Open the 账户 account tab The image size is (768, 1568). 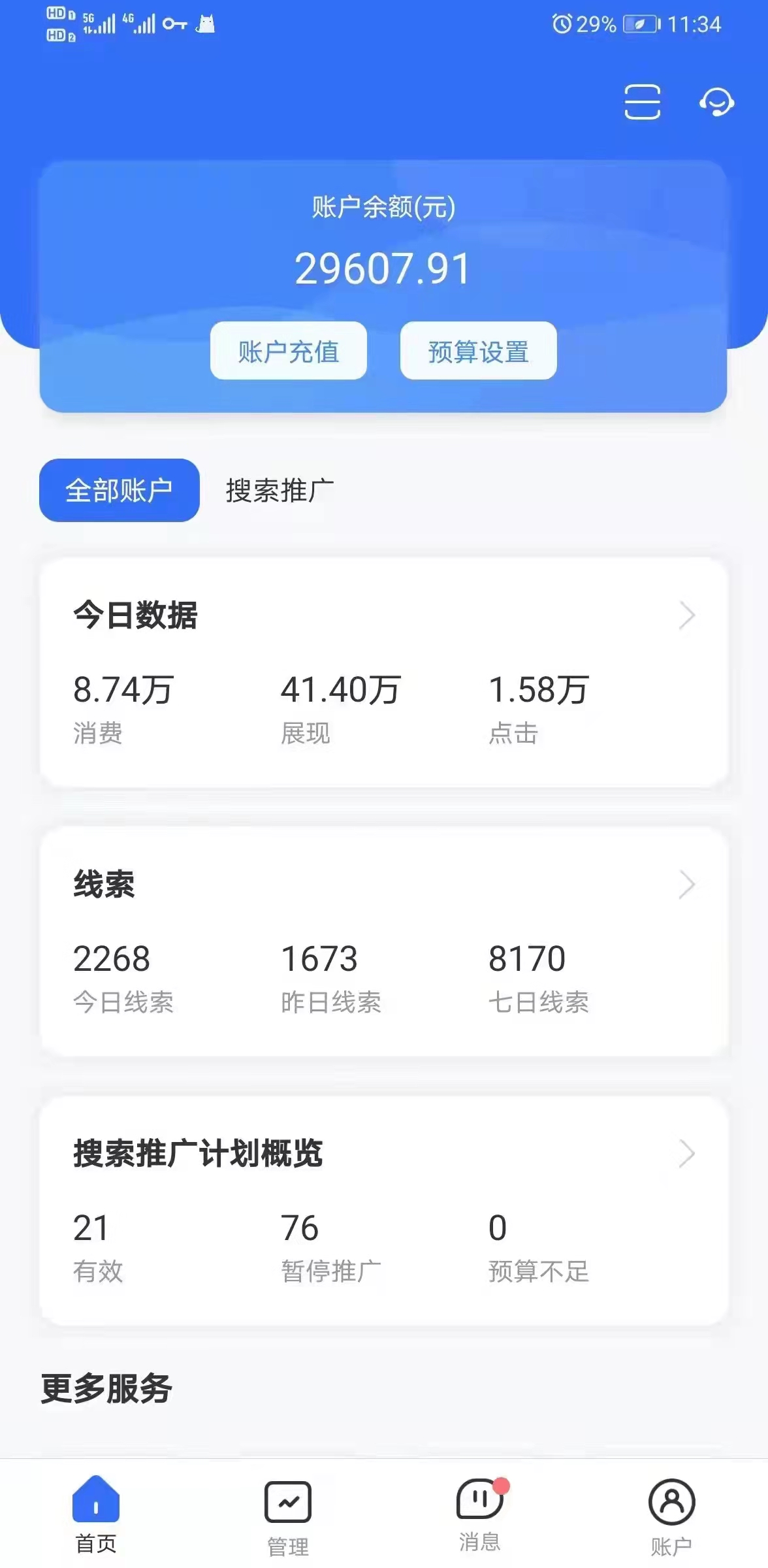(x=671, y=1518)
